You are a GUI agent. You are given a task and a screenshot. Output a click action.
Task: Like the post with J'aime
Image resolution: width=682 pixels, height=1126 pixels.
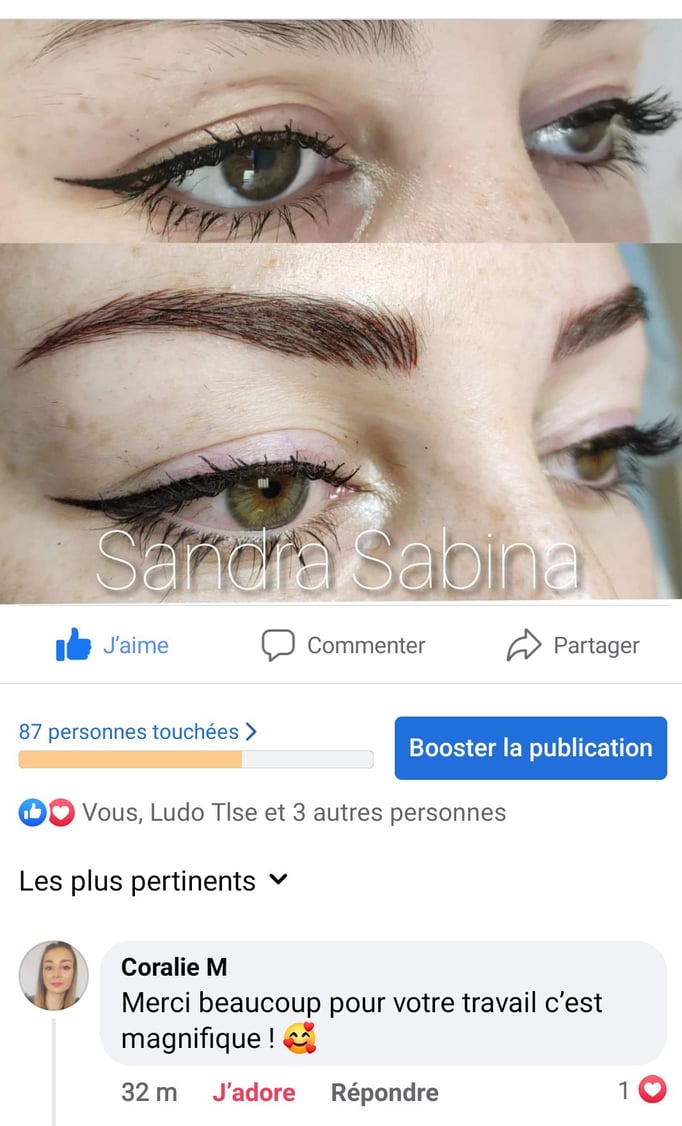coord(112,646)
